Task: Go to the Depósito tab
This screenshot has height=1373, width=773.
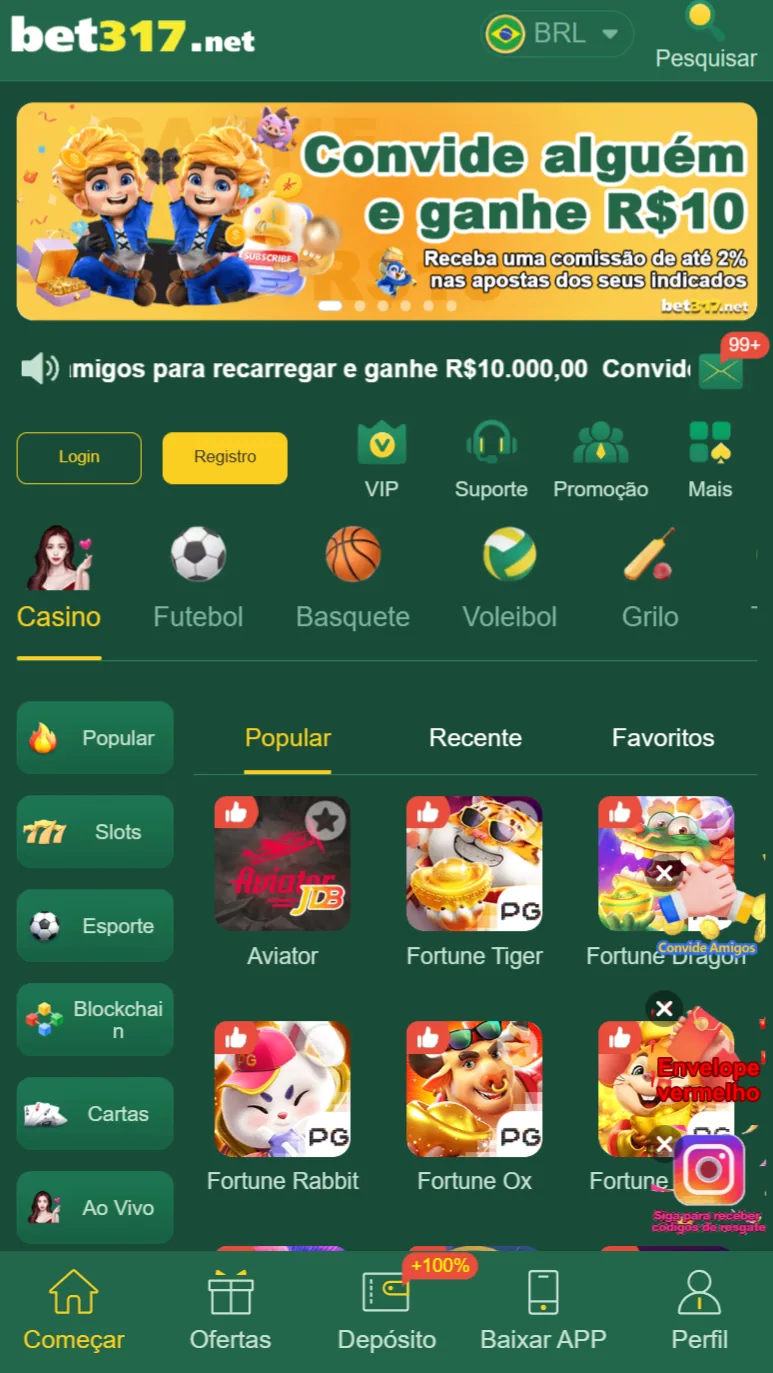Action: (387, 1310)
